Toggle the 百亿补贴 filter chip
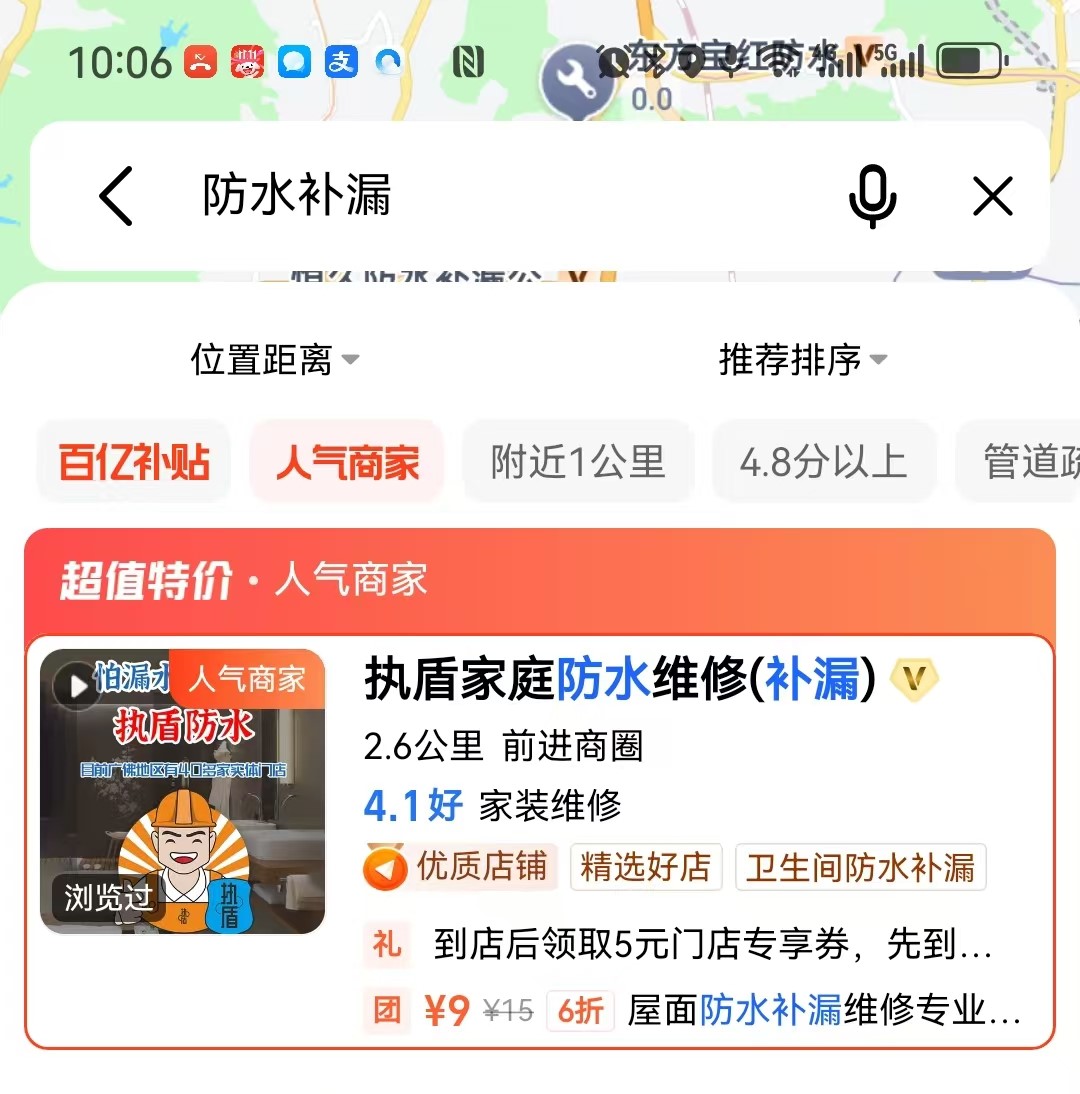Screen dimensions: 1080x1094 pyautogui.click(x=133, y=461)
